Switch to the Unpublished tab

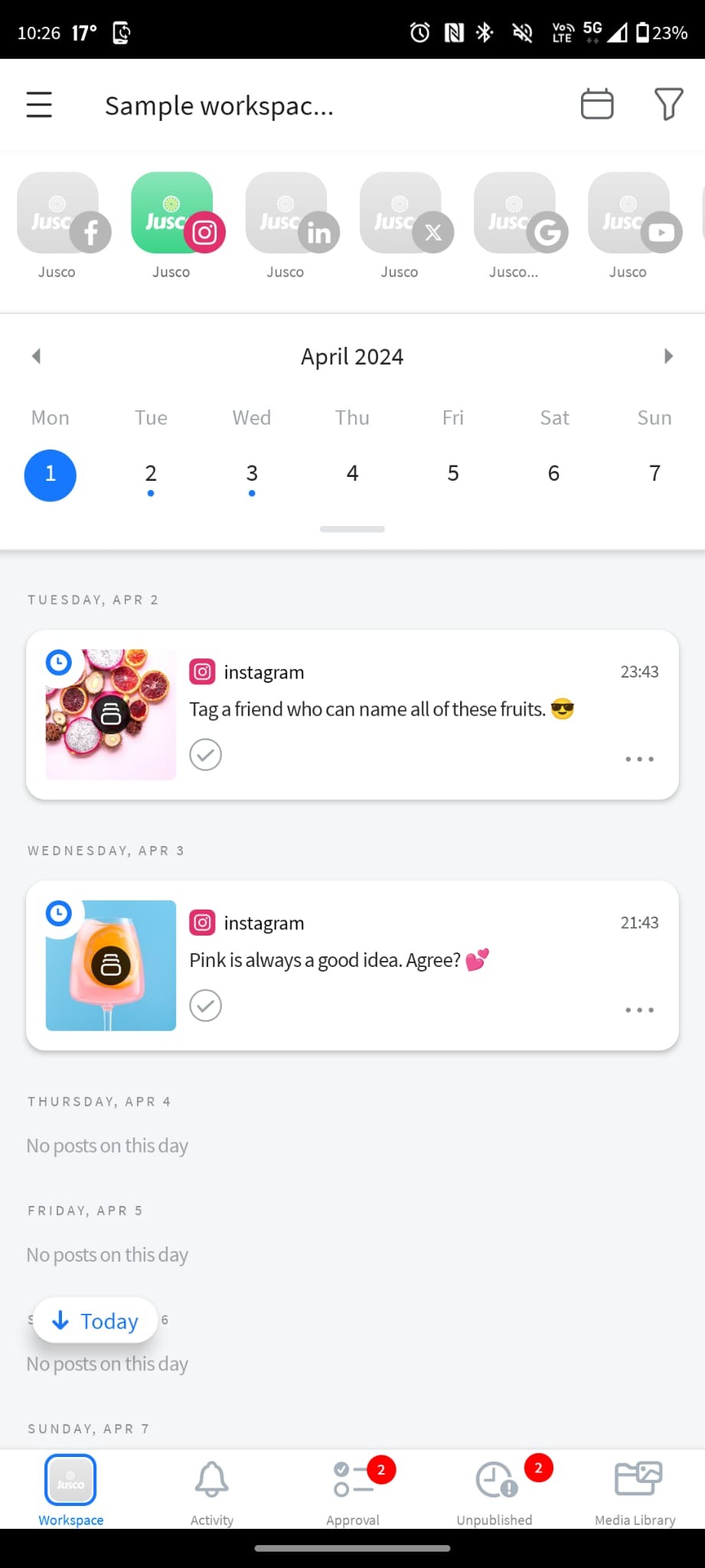494,1490
